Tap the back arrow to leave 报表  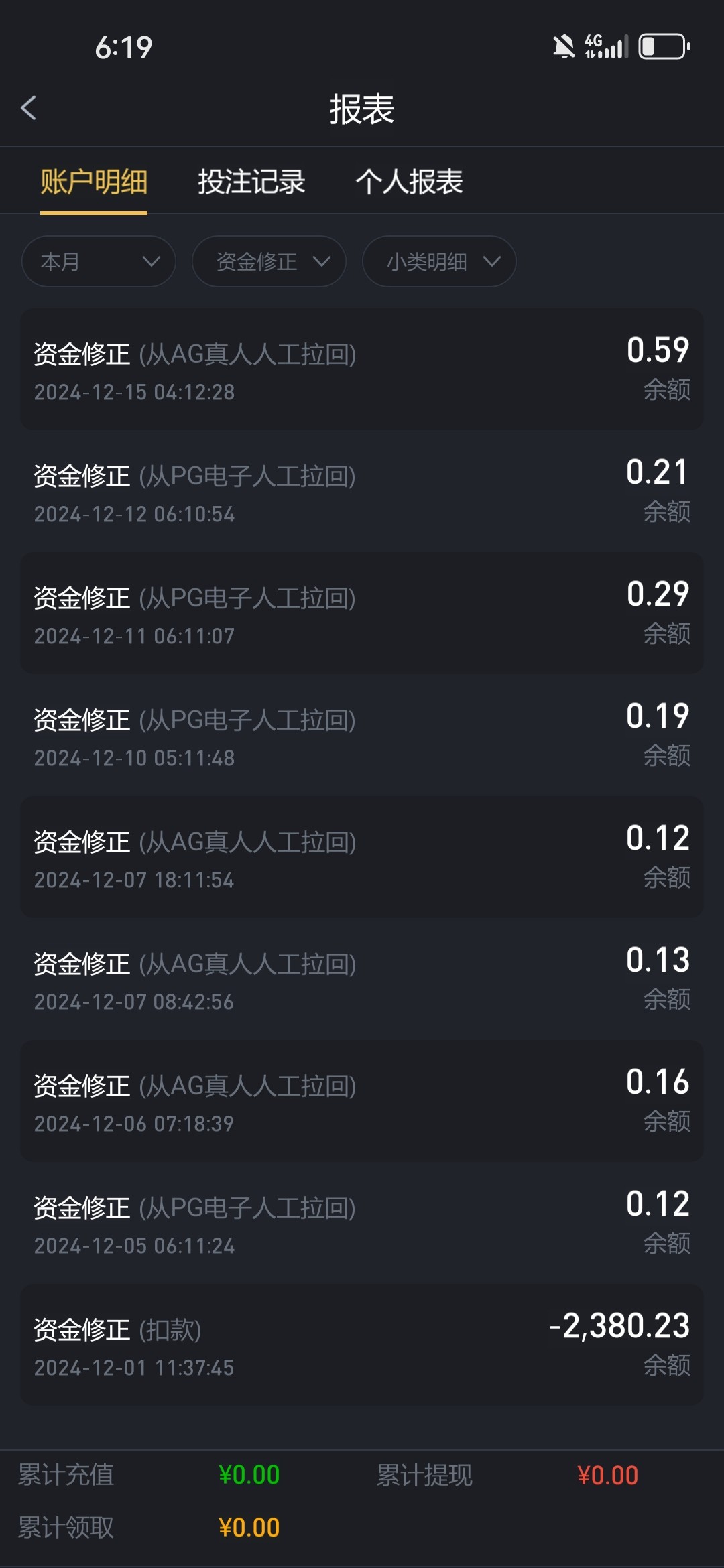coord(29,109)
